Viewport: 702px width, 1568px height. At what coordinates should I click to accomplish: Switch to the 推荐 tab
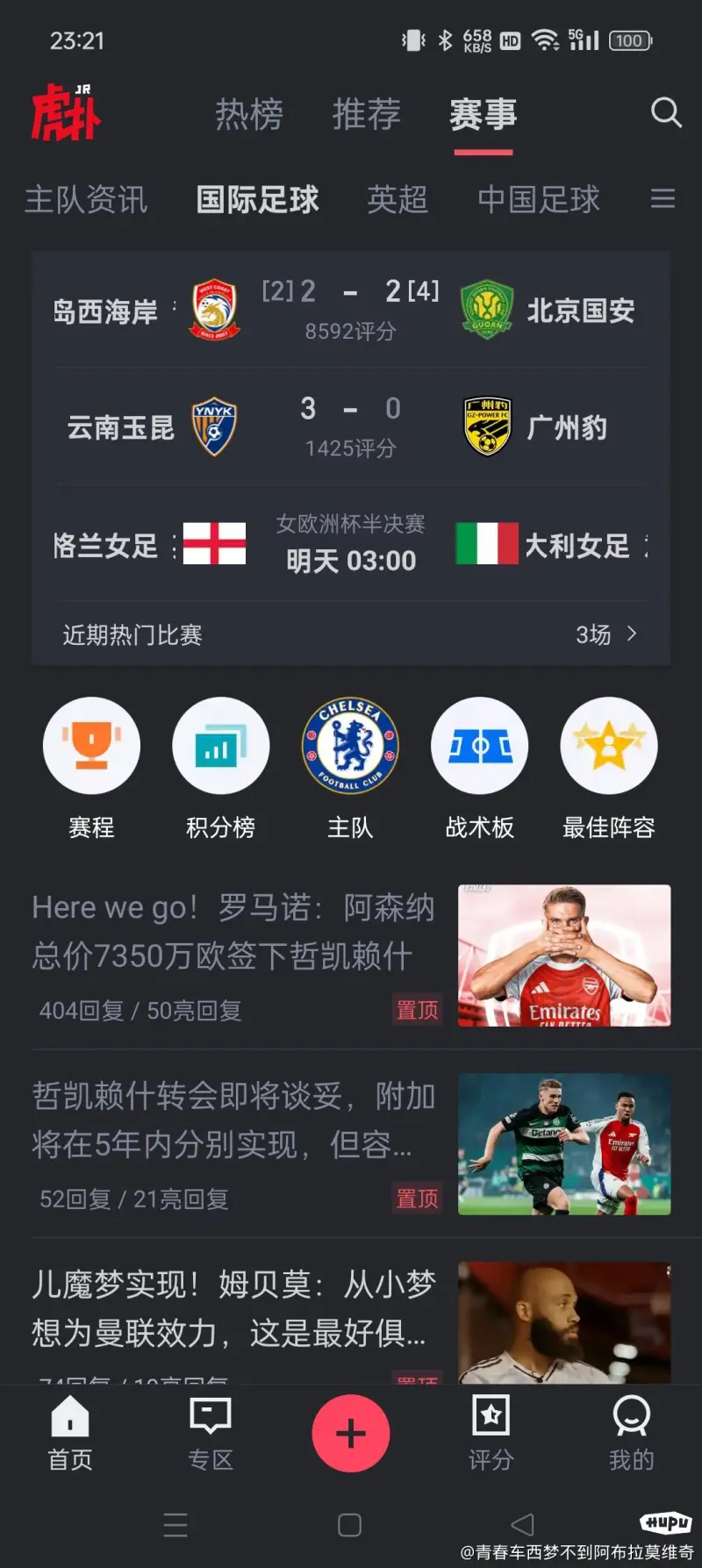[x=366, y=114]
